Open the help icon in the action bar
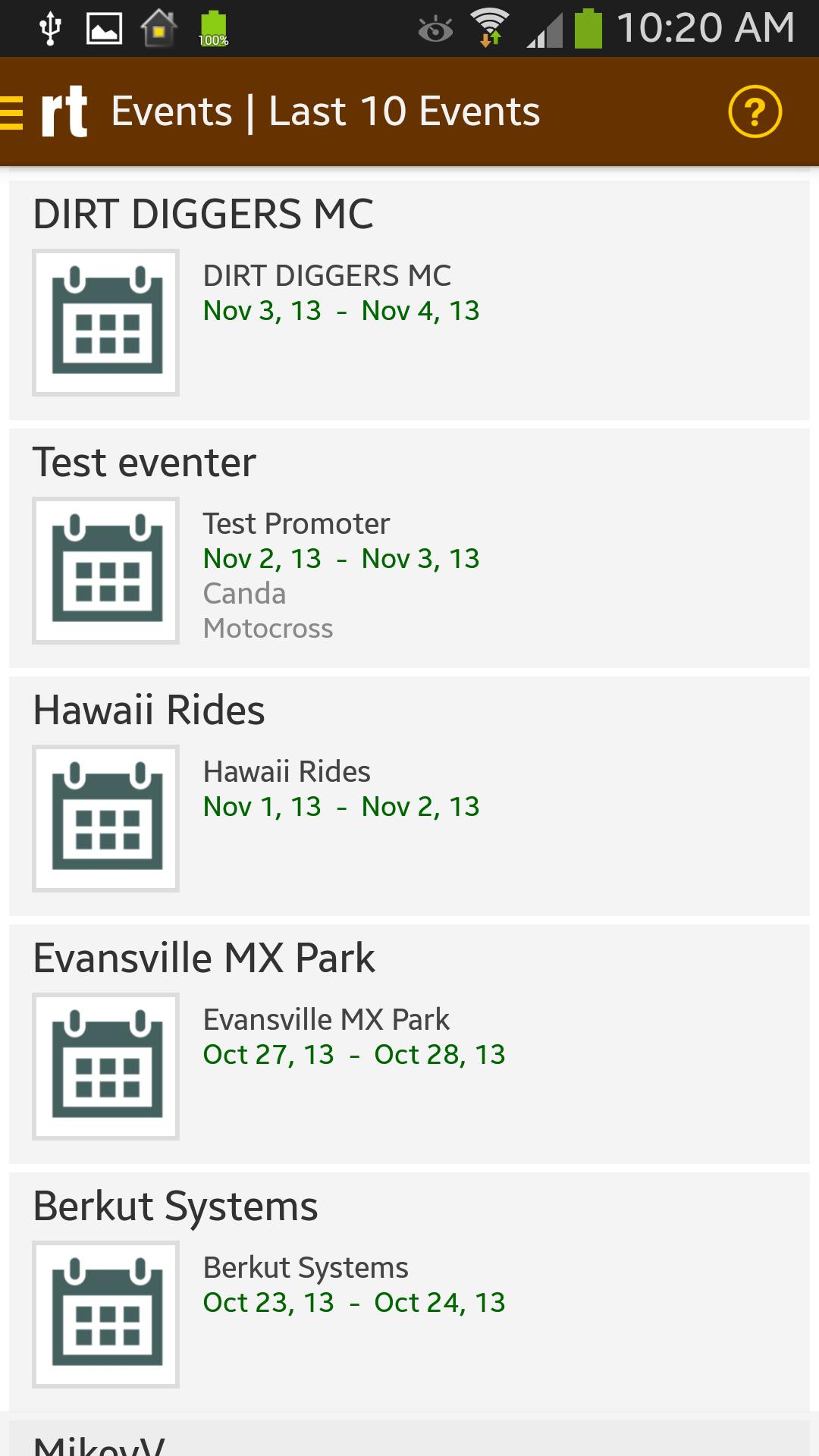 pyautogui.click(x=756, y=111)
